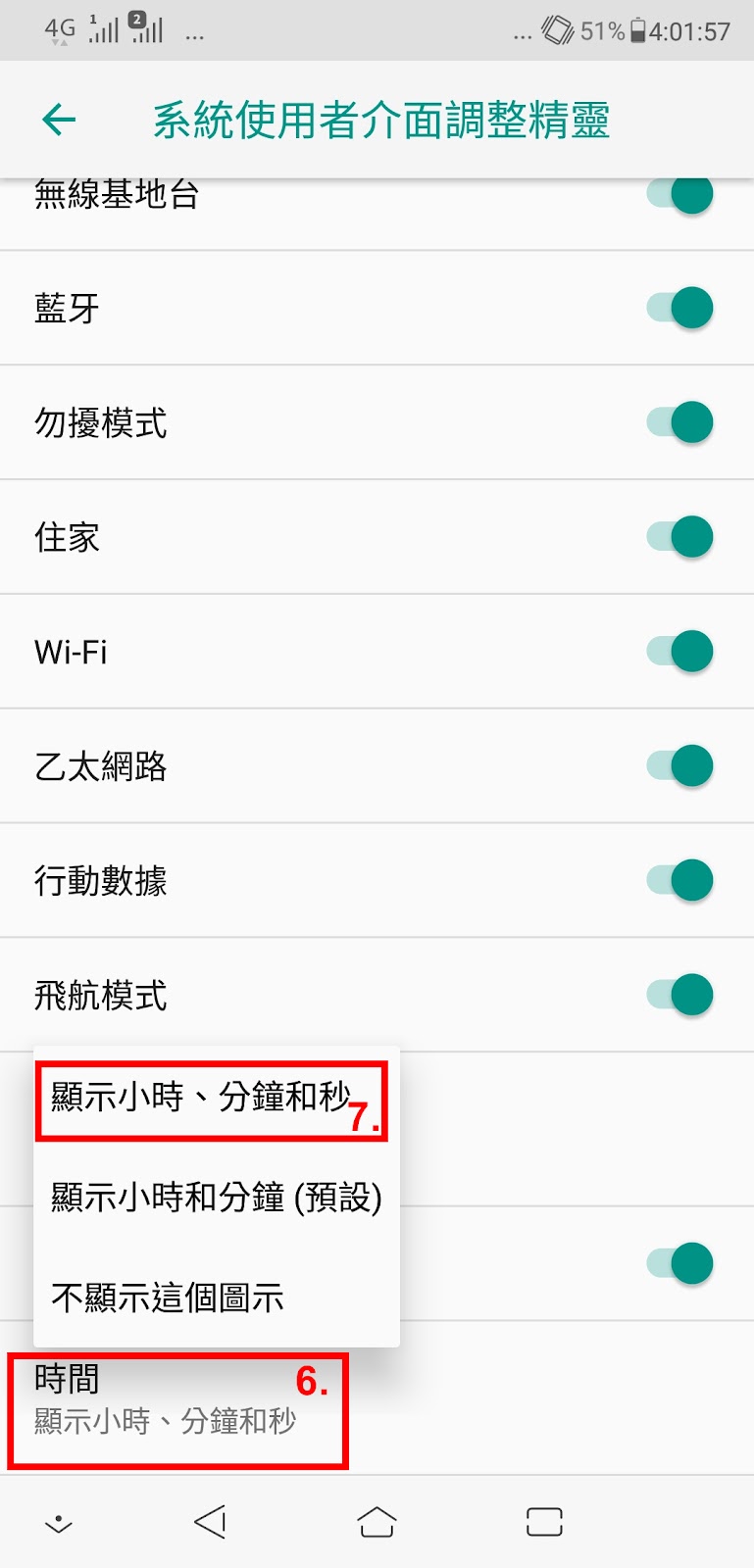
Task: Open recent apps from navigation bar
Action: tap(544, 1522)
